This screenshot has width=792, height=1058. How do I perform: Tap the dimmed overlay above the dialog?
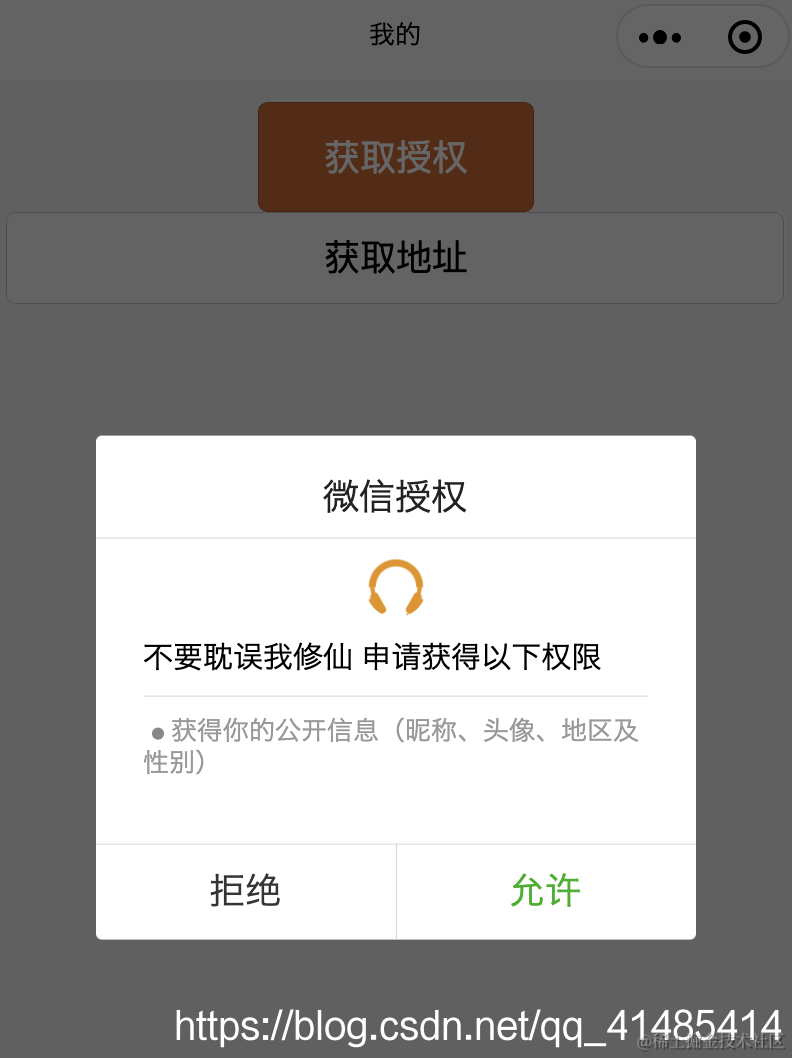point(396,370)
